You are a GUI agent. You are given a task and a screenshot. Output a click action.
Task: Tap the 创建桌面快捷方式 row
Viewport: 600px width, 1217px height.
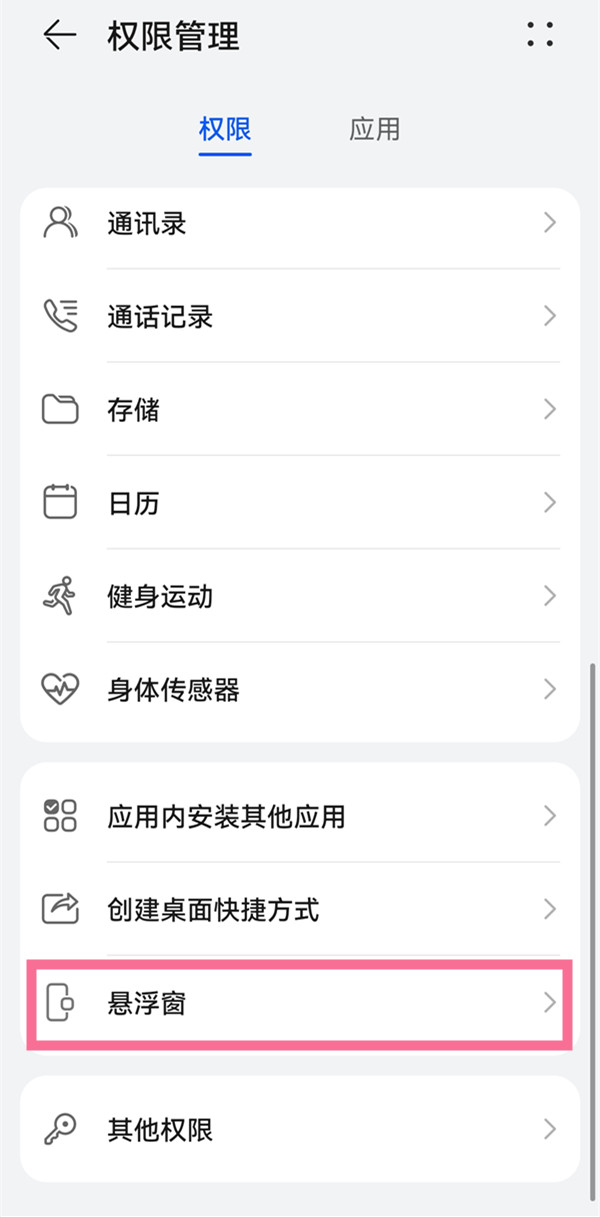300,910
